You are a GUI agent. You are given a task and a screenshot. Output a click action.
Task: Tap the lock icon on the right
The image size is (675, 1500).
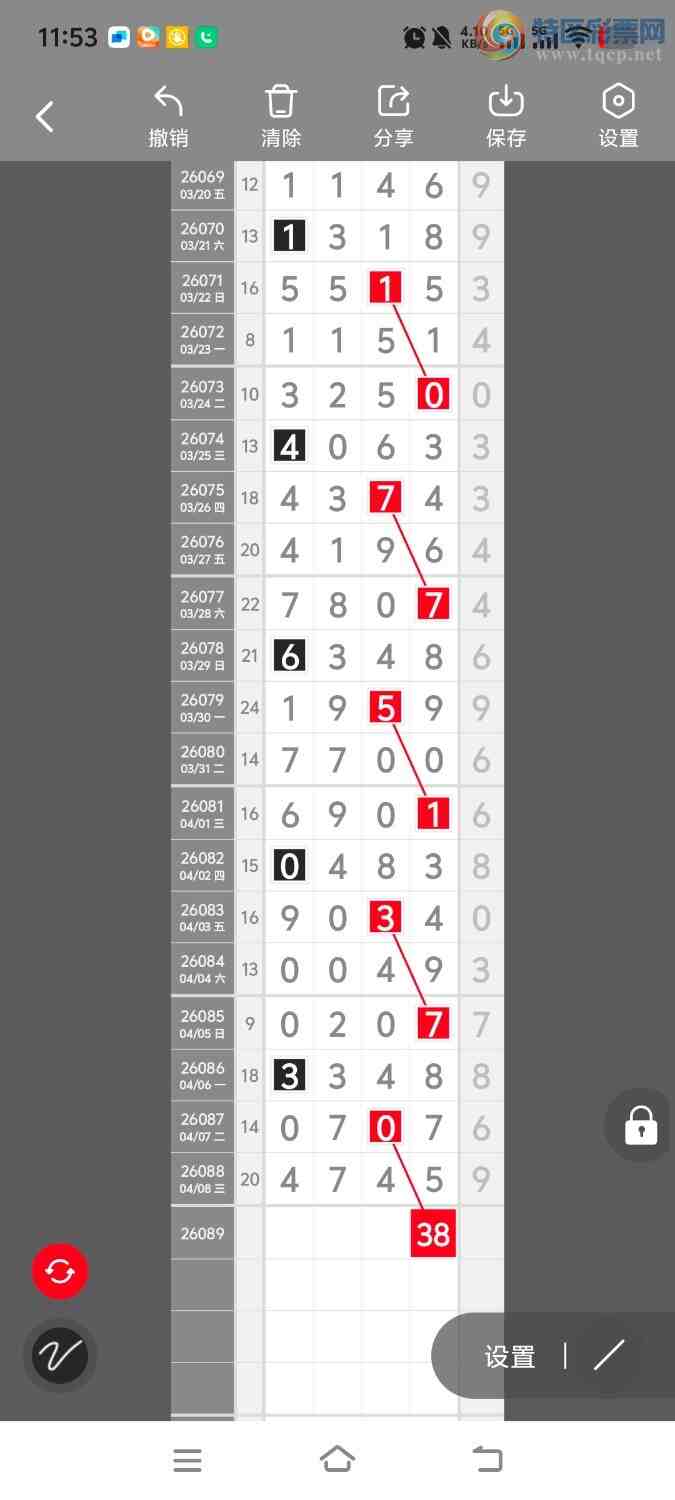tap(640, 1125)
